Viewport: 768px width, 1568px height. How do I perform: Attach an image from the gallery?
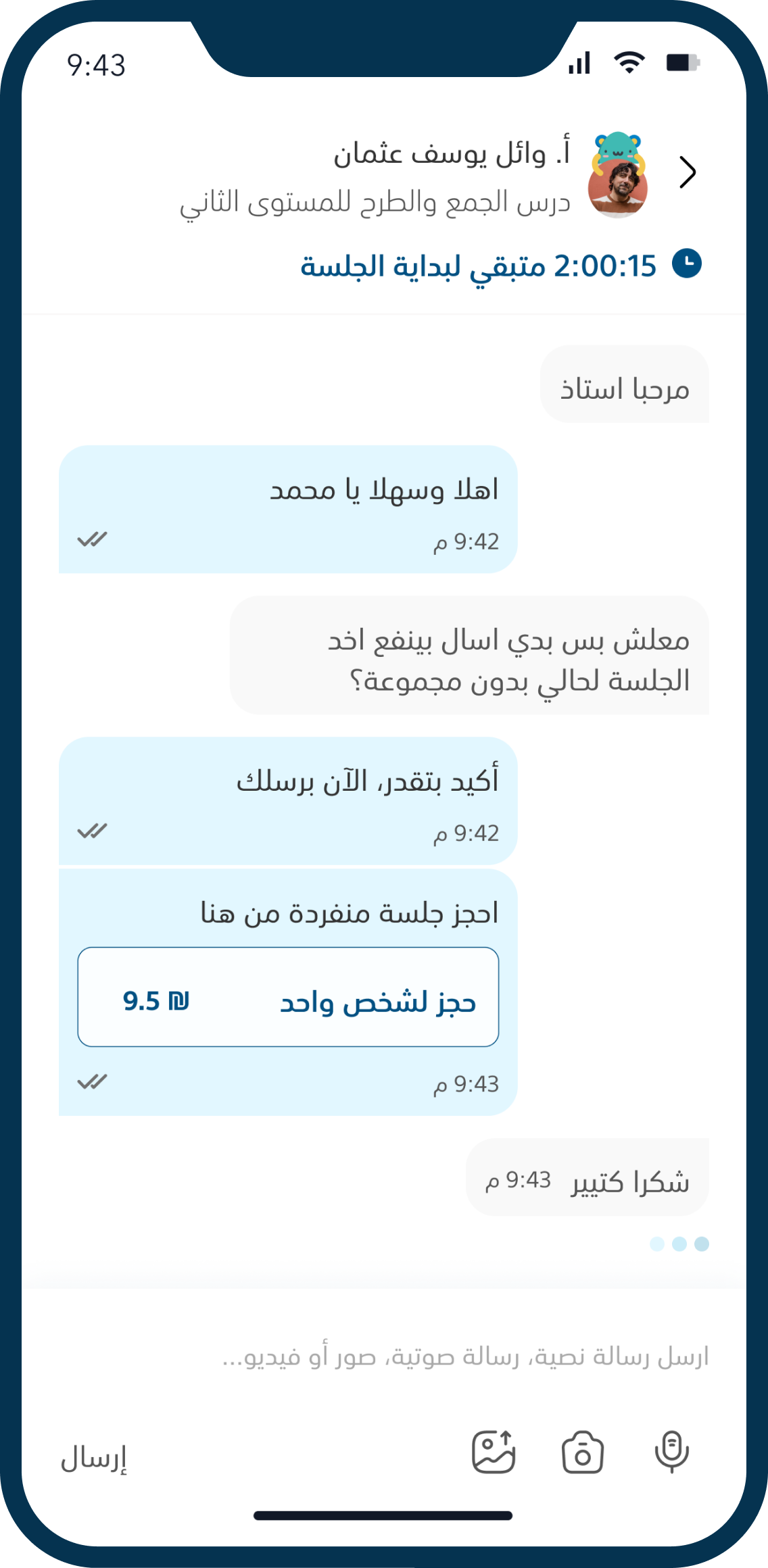pyautogui.click(x=494, y=1452)
